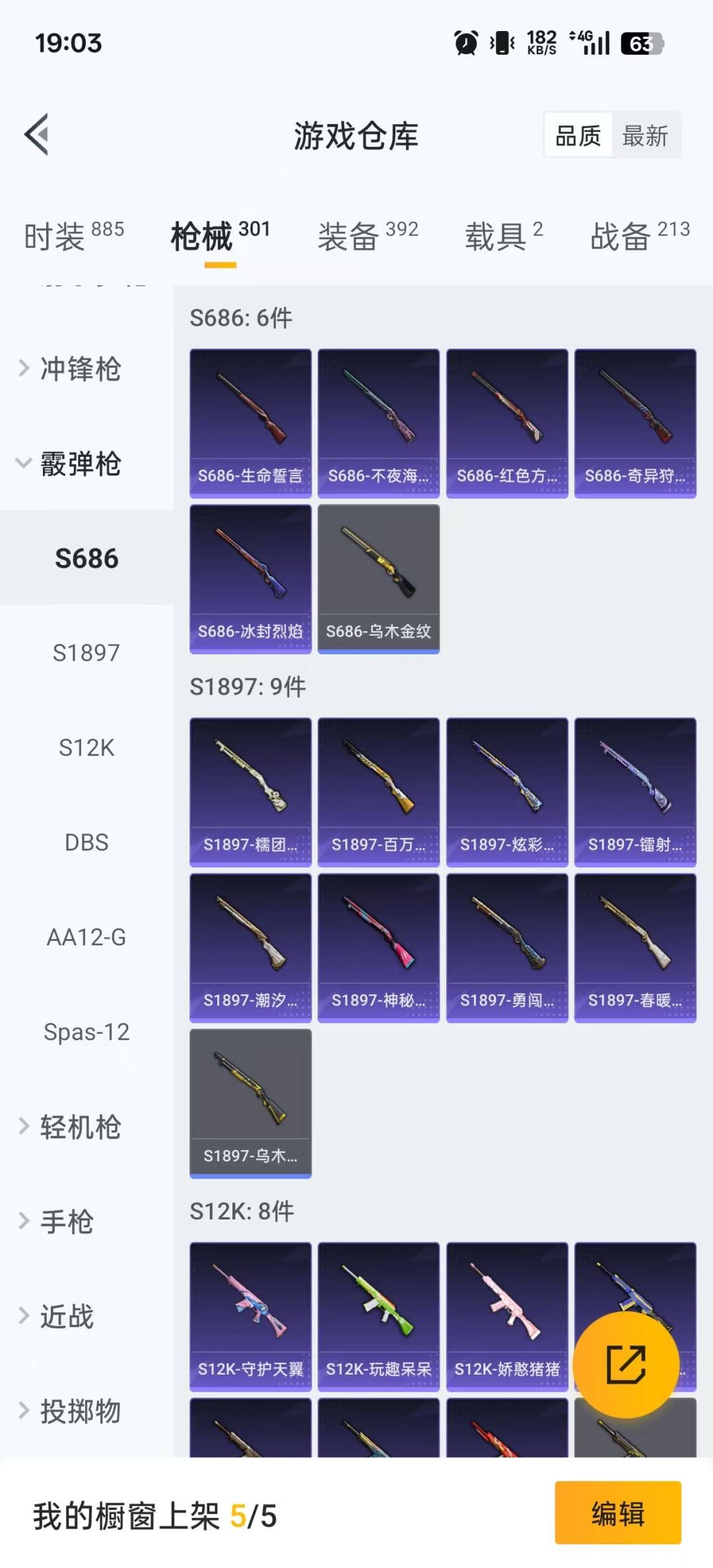Open the S686-乌木金纹 skin

[x=378, y=578]
